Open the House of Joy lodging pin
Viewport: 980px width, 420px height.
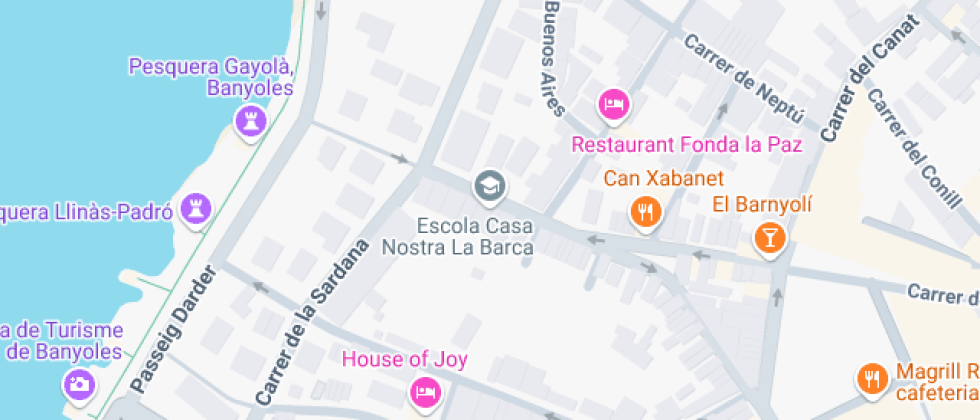(x=426, y=393)
